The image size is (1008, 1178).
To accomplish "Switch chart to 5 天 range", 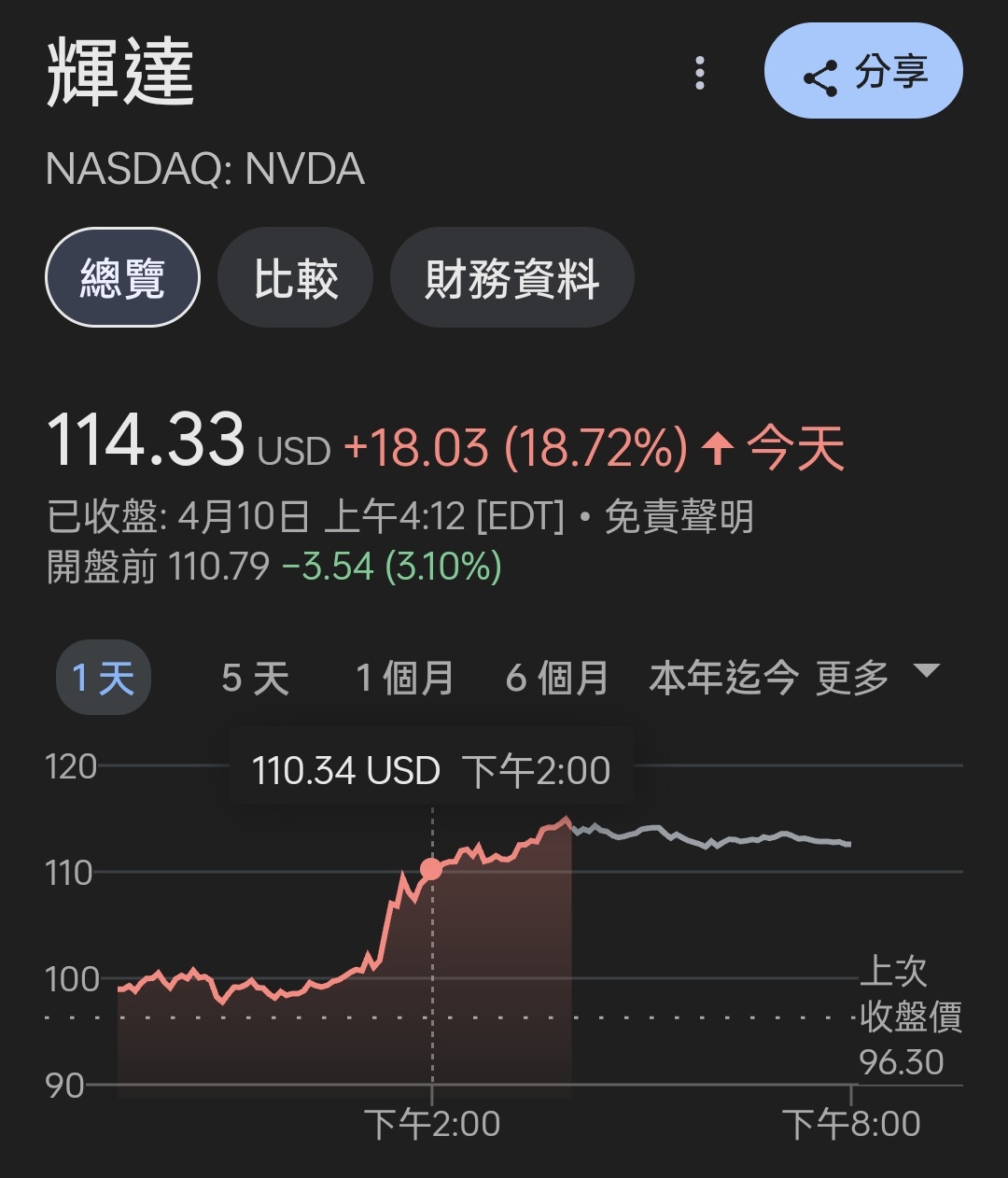I will (x=255, y=678).
